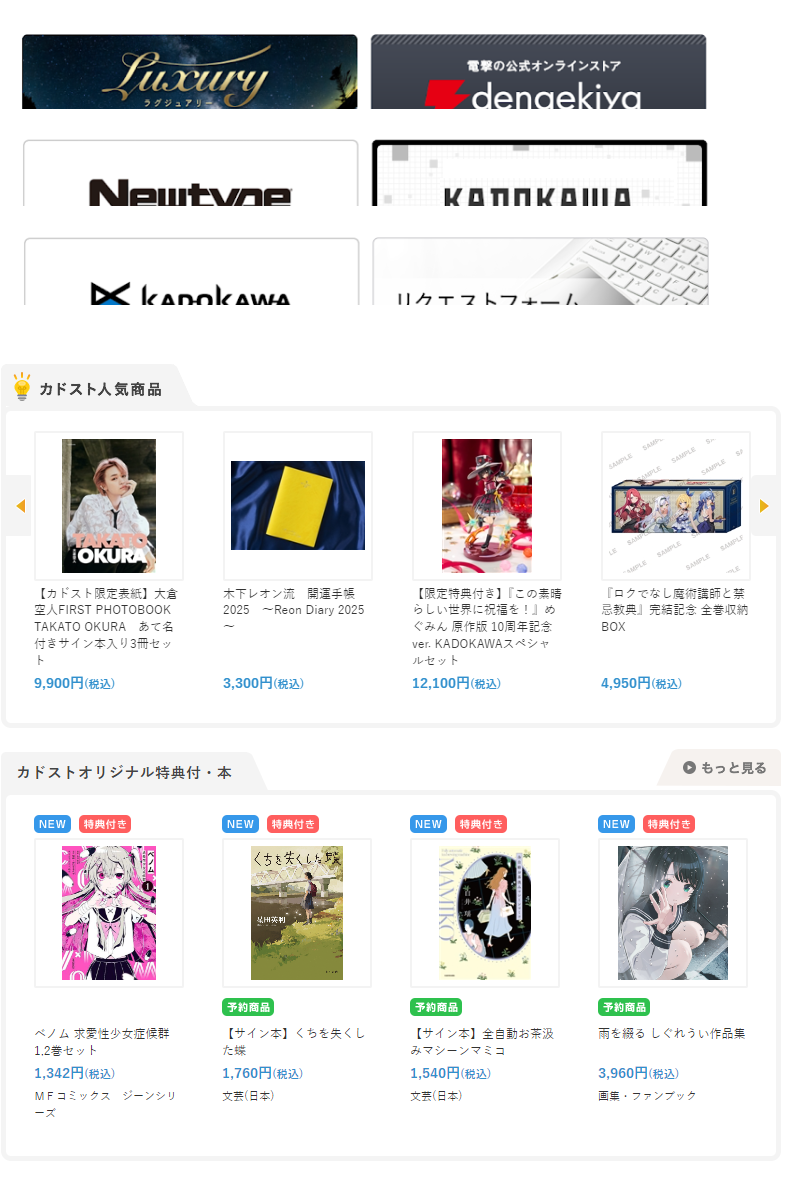View 雨を綴る しぐれうい作品集
Viewport: 809px width, 1180px height.
673,913
